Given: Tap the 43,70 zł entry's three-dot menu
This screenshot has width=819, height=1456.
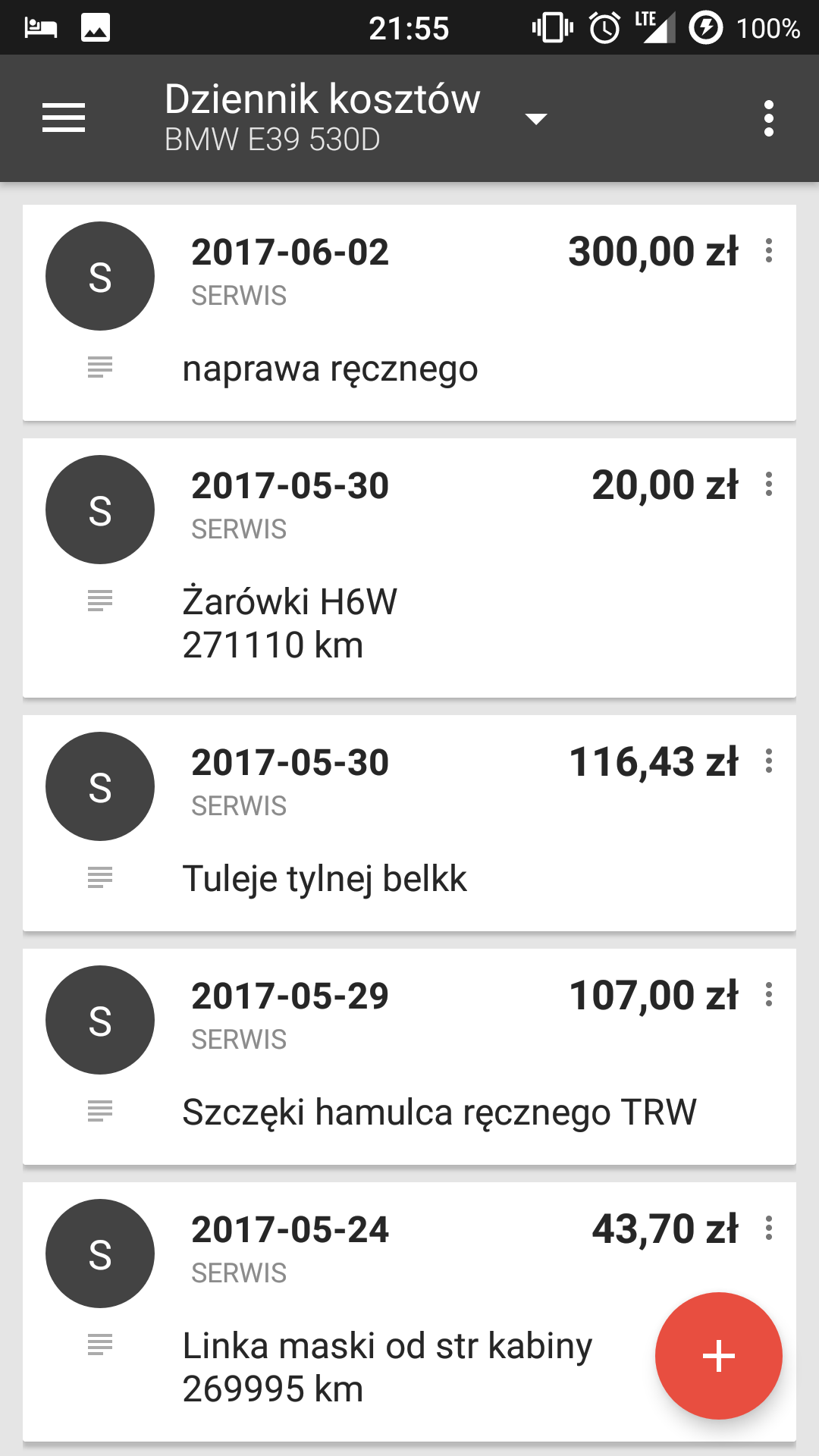Looking at the screenshot, I should click(x=769, y=1228).
